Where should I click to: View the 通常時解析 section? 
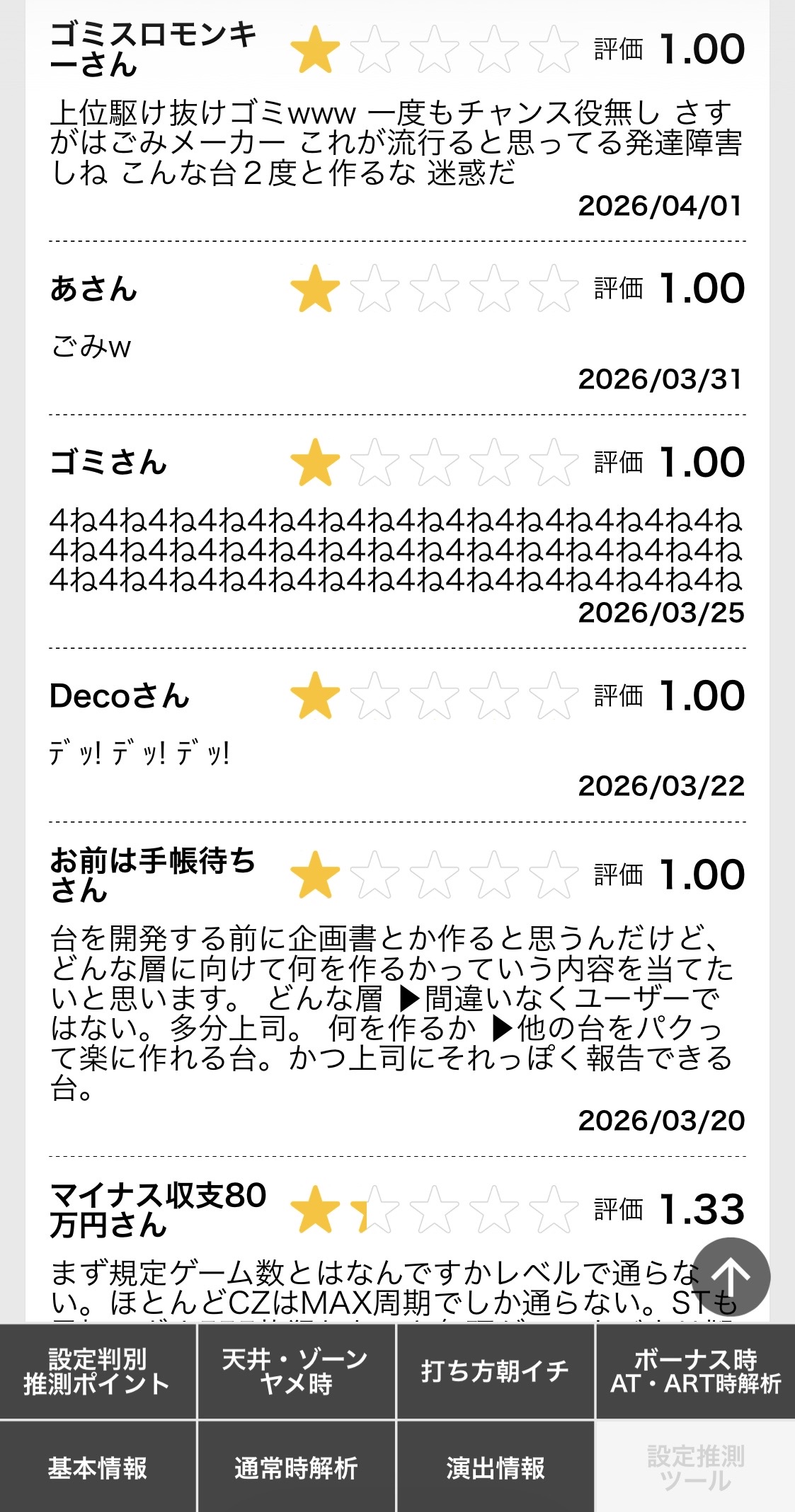pyautogui.click(x=296, y=1467)
